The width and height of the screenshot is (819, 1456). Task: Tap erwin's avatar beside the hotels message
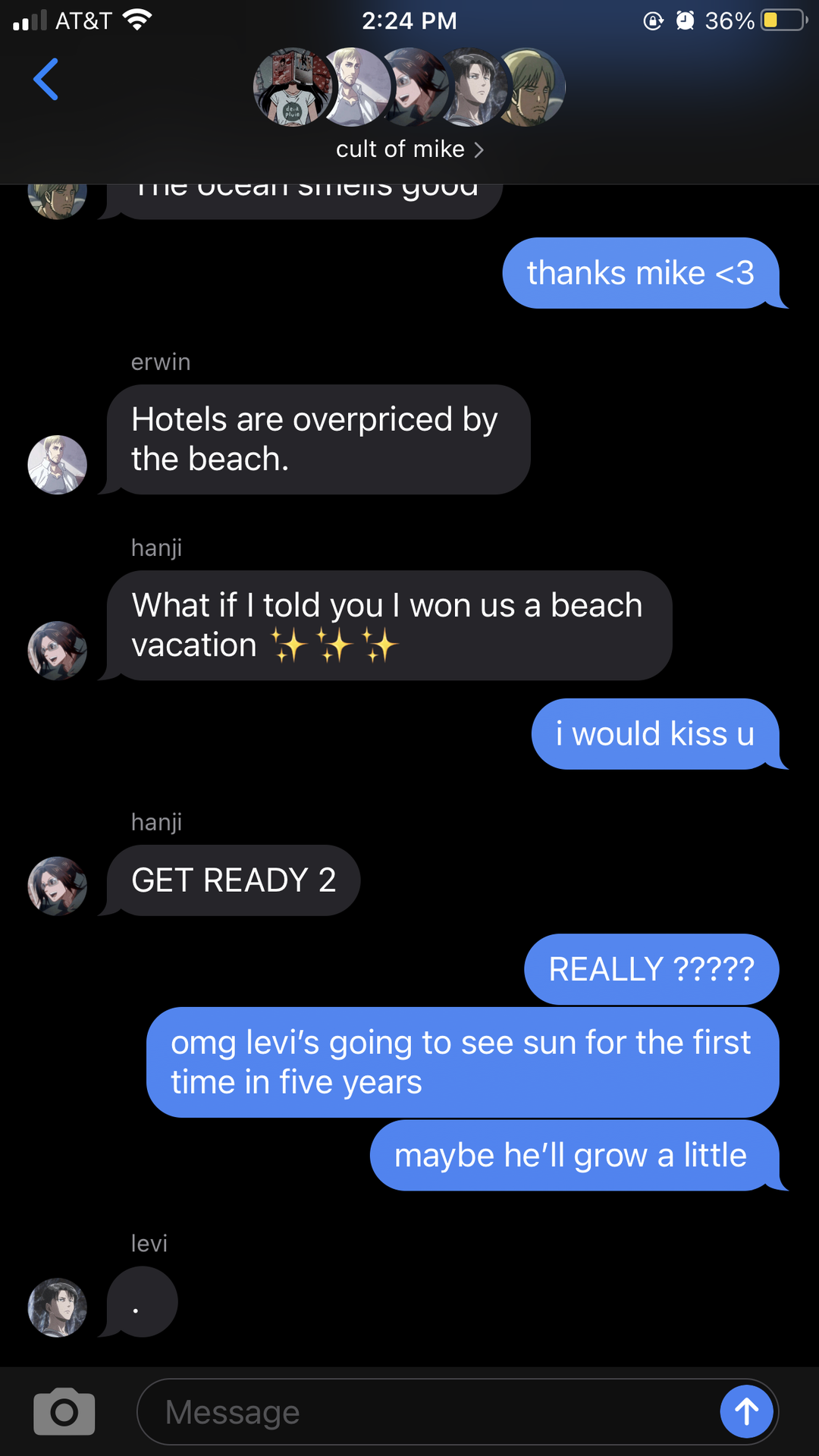coord(58,465)
